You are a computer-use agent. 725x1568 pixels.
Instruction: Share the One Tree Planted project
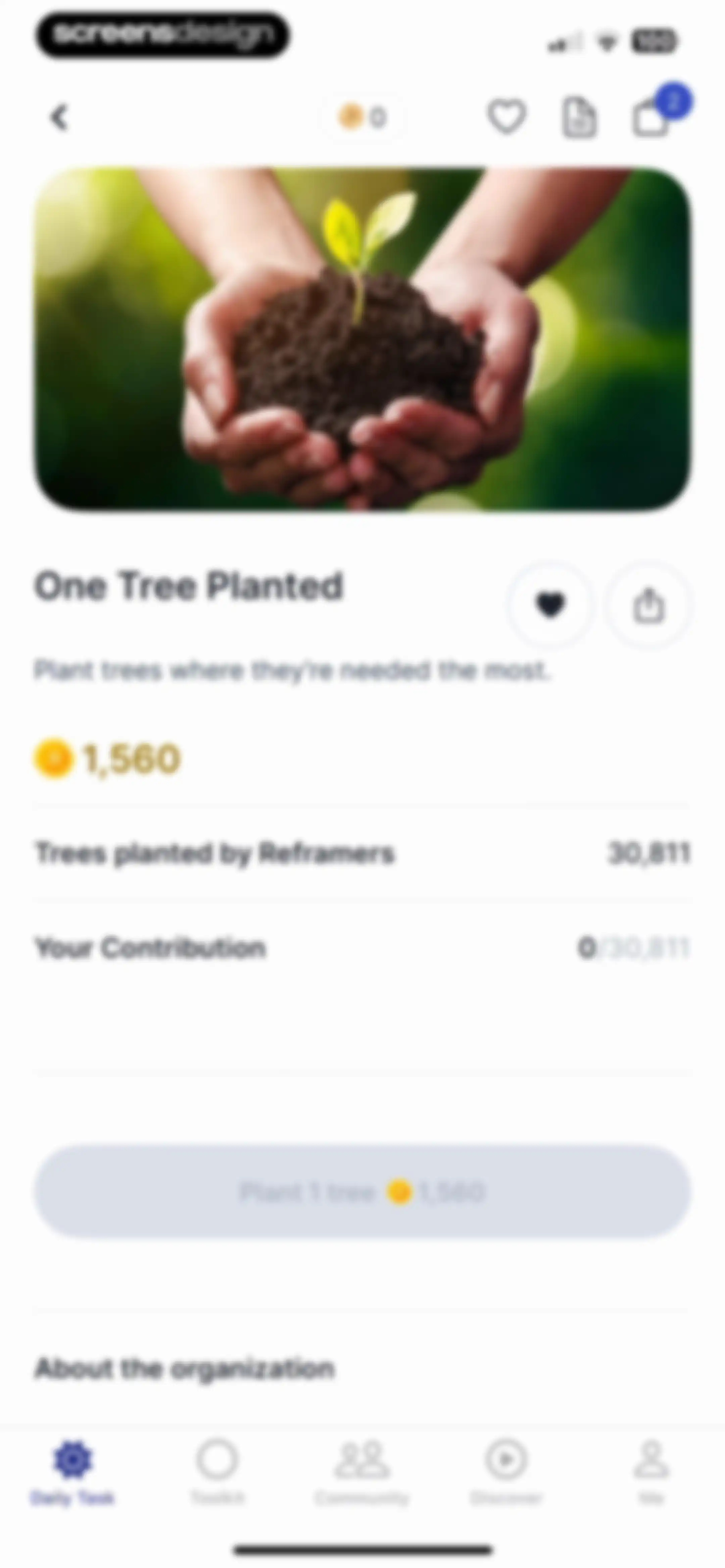tap(648, 604)
